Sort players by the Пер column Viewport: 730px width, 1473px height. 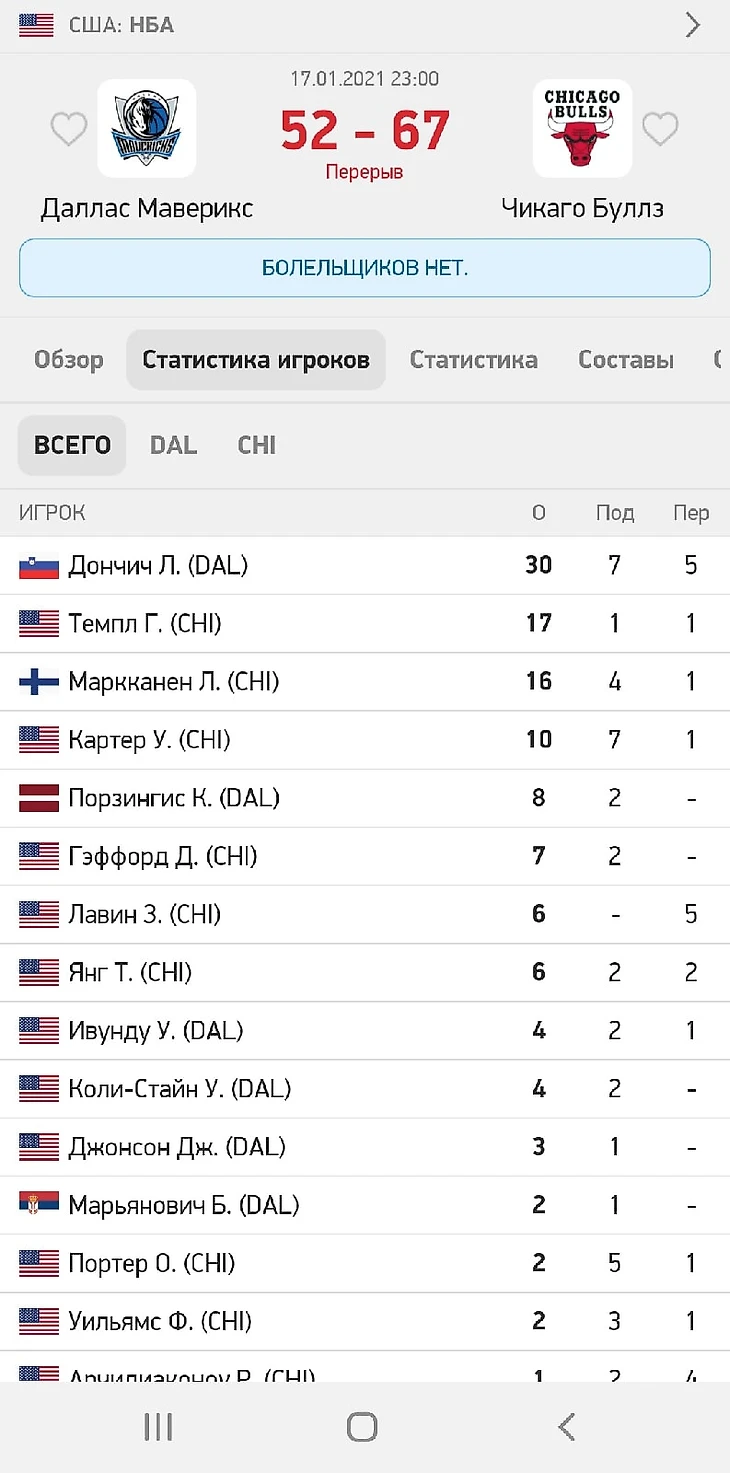pos(691,513)
